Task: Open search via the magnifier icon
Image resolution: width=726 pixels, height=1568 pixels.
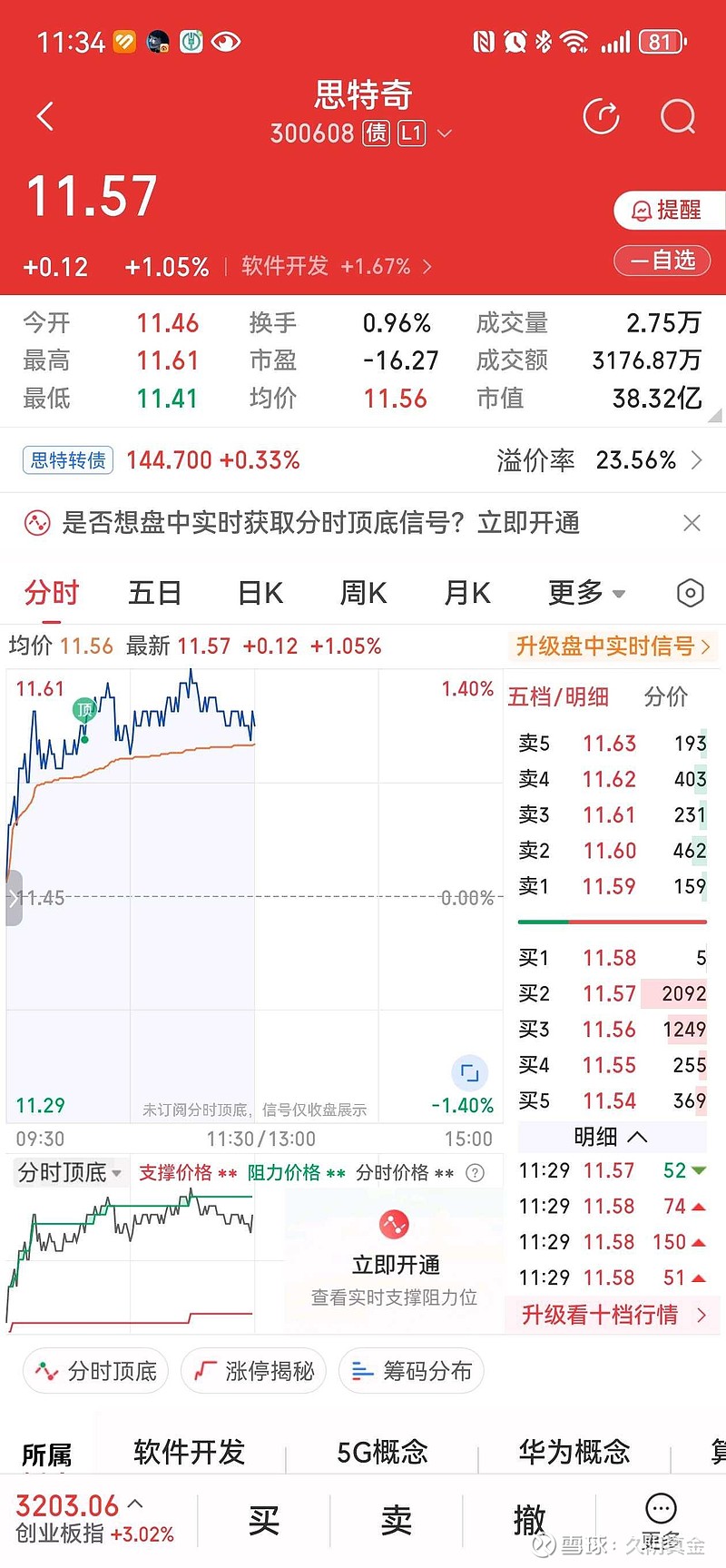Action: tap(677, 116)
